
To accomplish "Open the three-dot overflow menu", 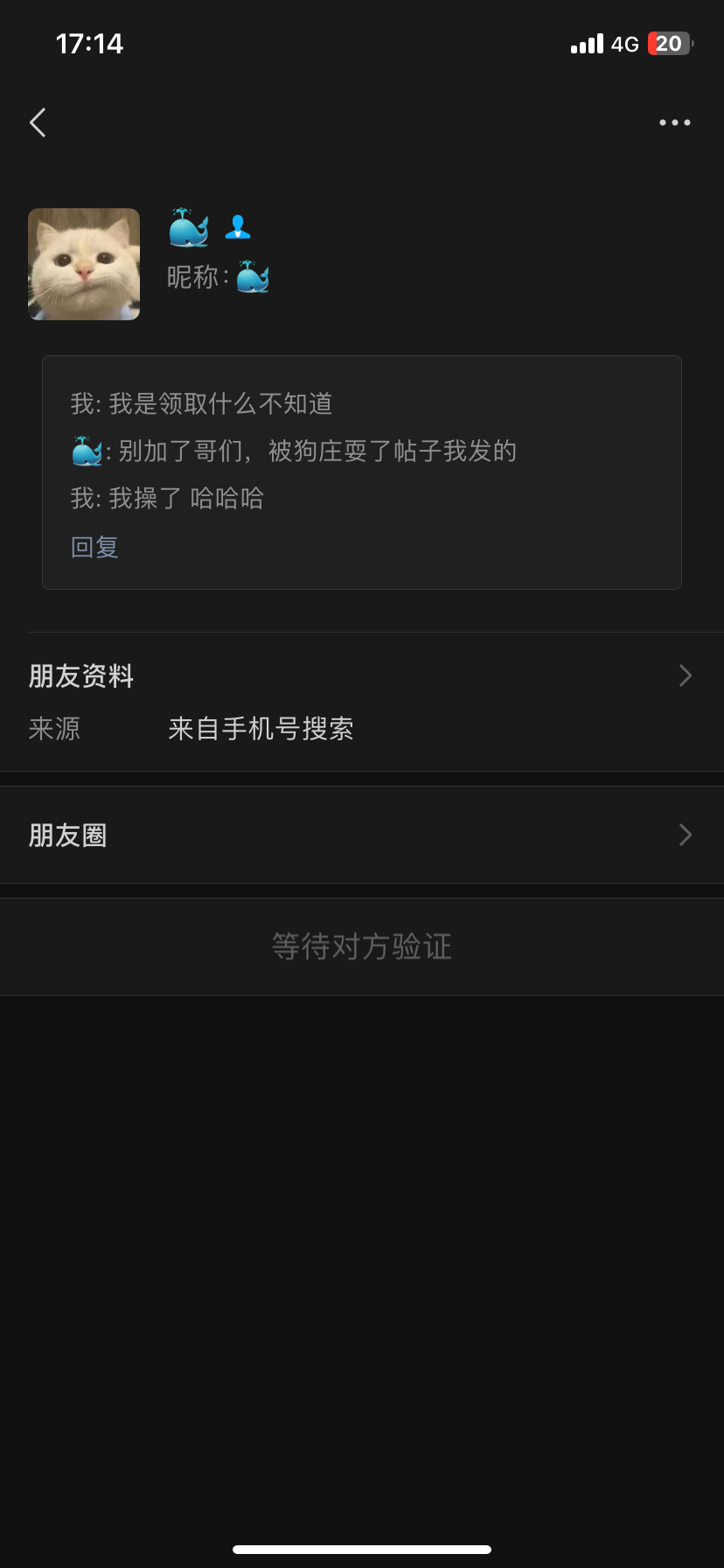I will click(674, 122).
